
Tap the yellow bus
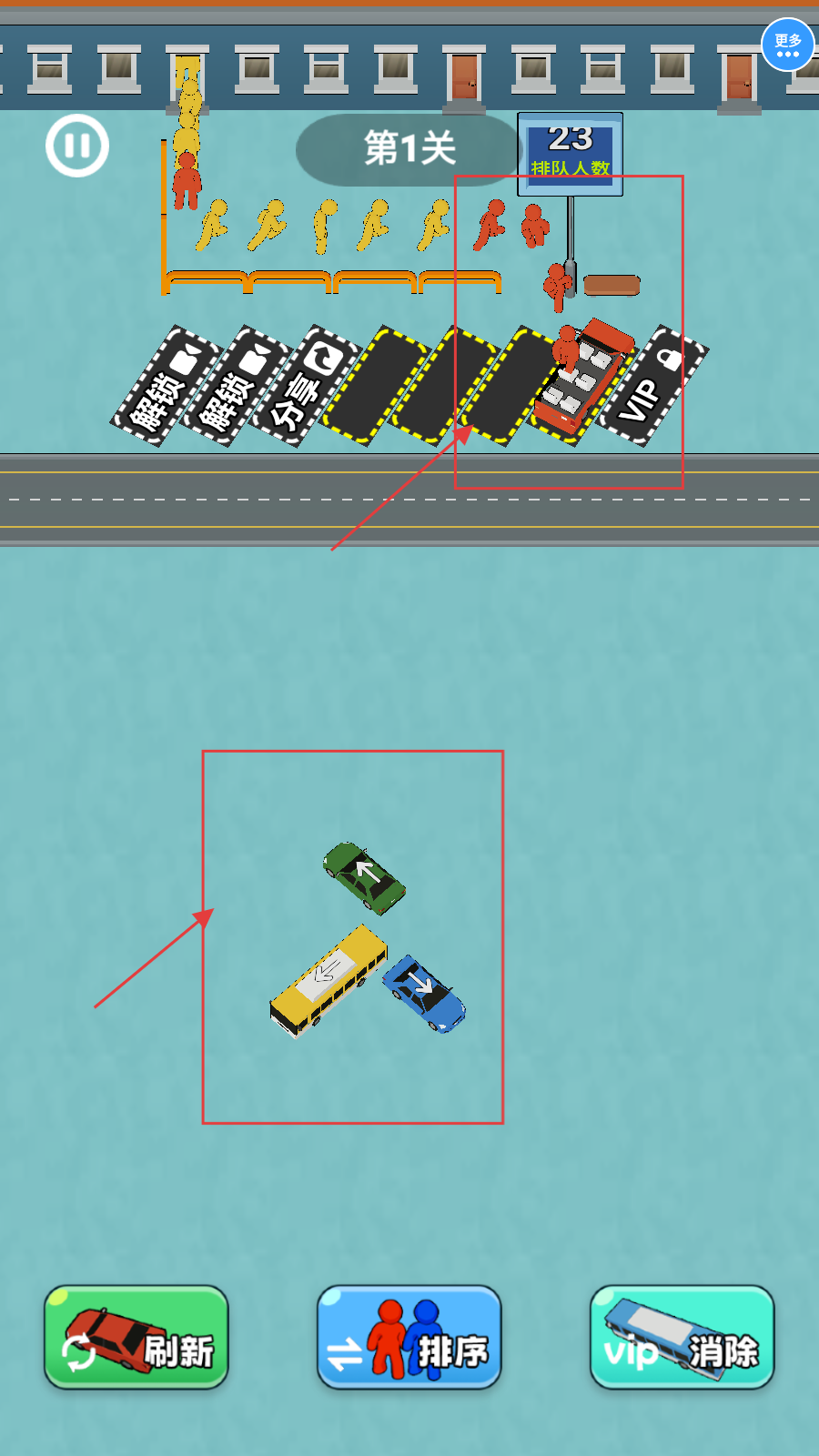pos(329,981)
